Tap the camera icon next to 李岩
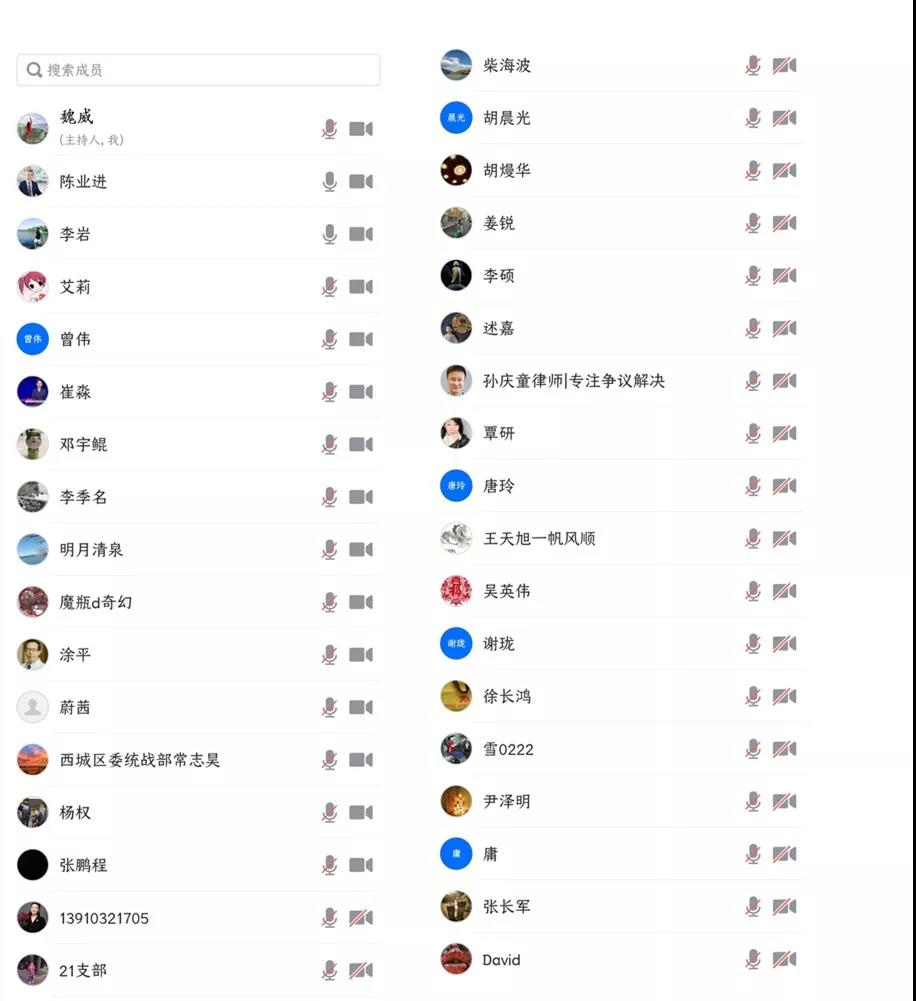Screen dimensions: 916x1001 (x=361, y=234)
